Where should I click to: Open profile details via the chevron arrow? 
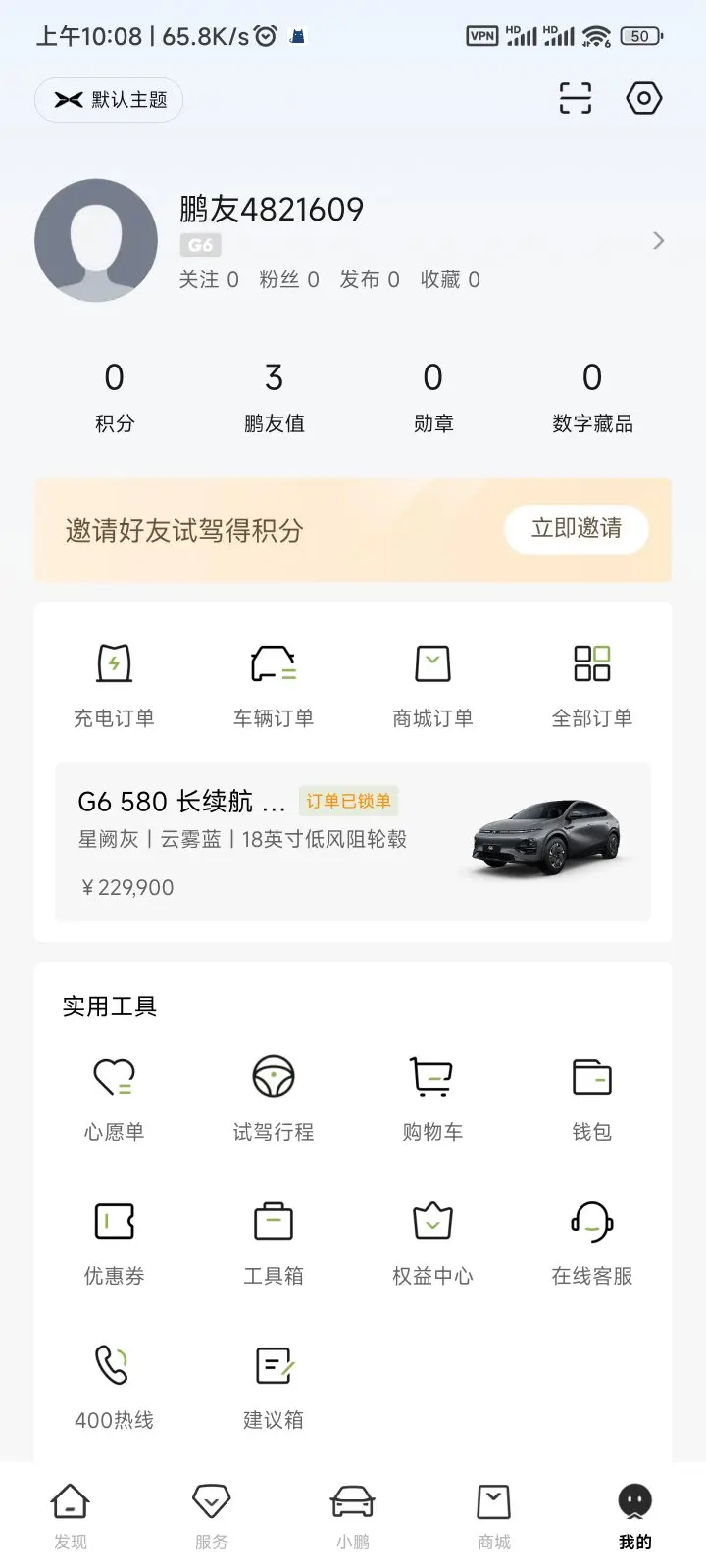pyautogui.click(x=658, y=241)
